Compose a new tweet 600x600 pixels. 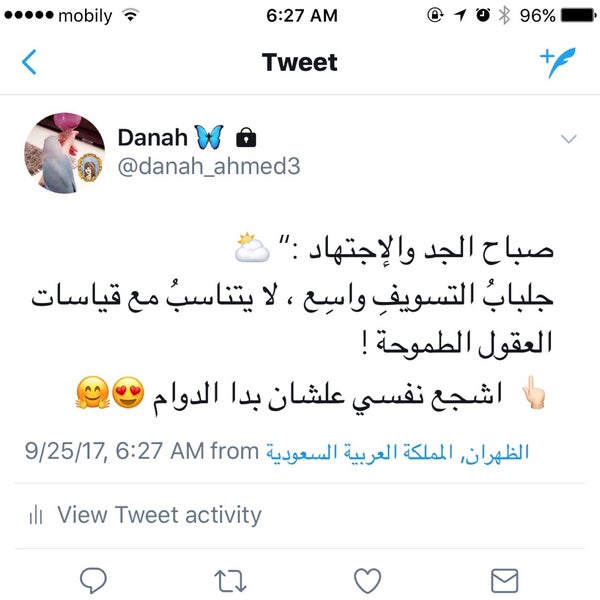pos(558,62)
